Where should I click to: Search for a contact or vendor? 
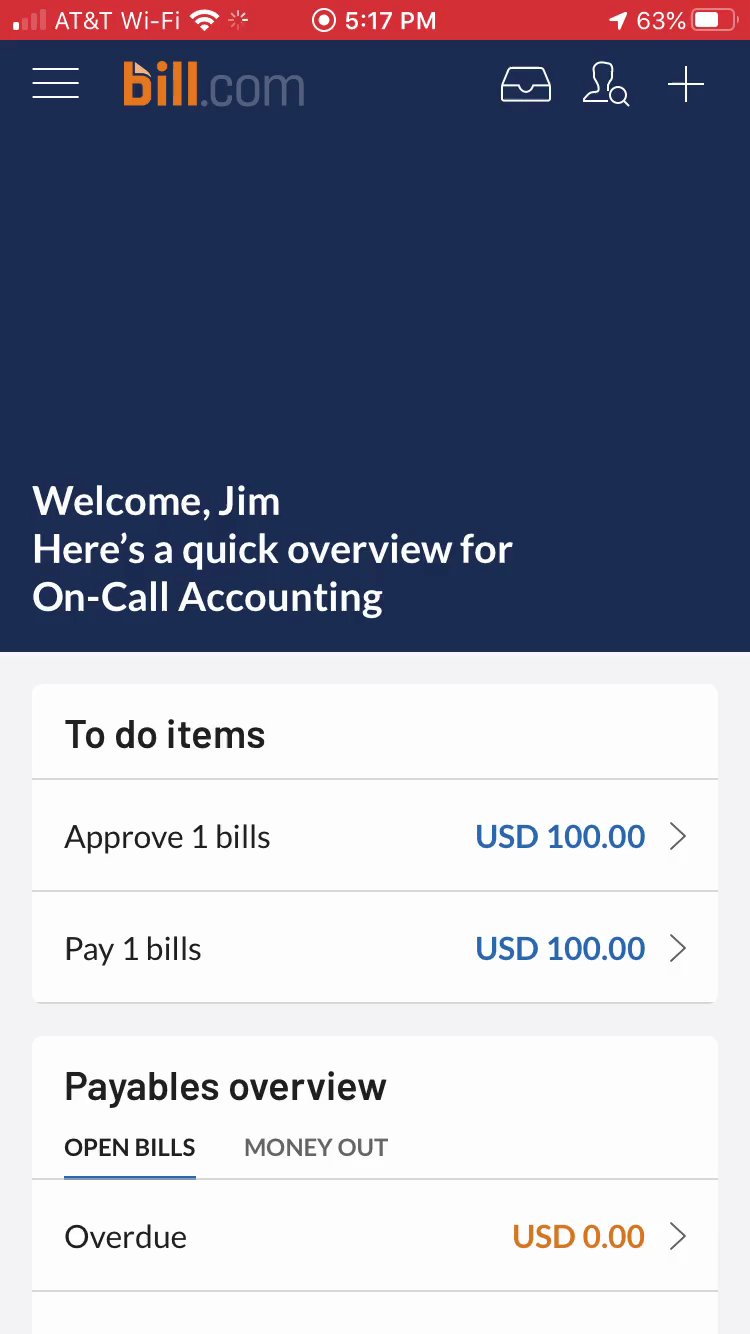[605, 85]
